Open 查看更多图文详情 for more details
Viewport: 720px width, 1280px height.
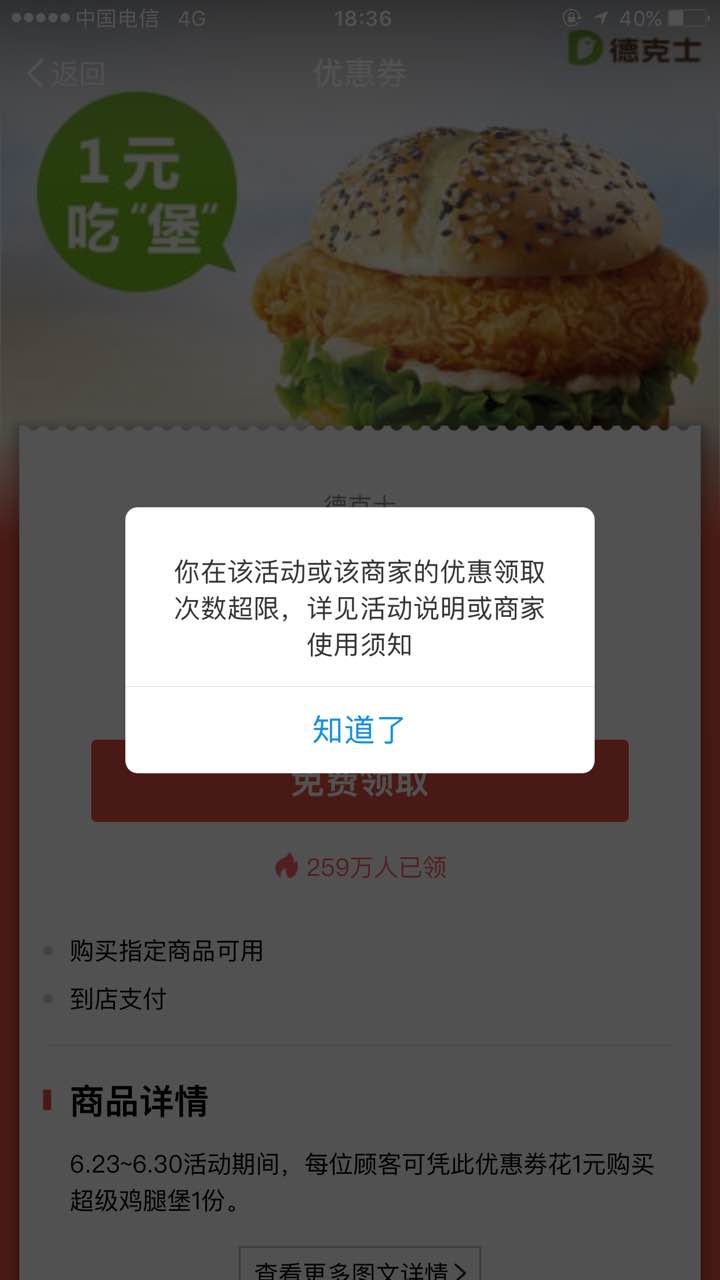coord(359,1268)
